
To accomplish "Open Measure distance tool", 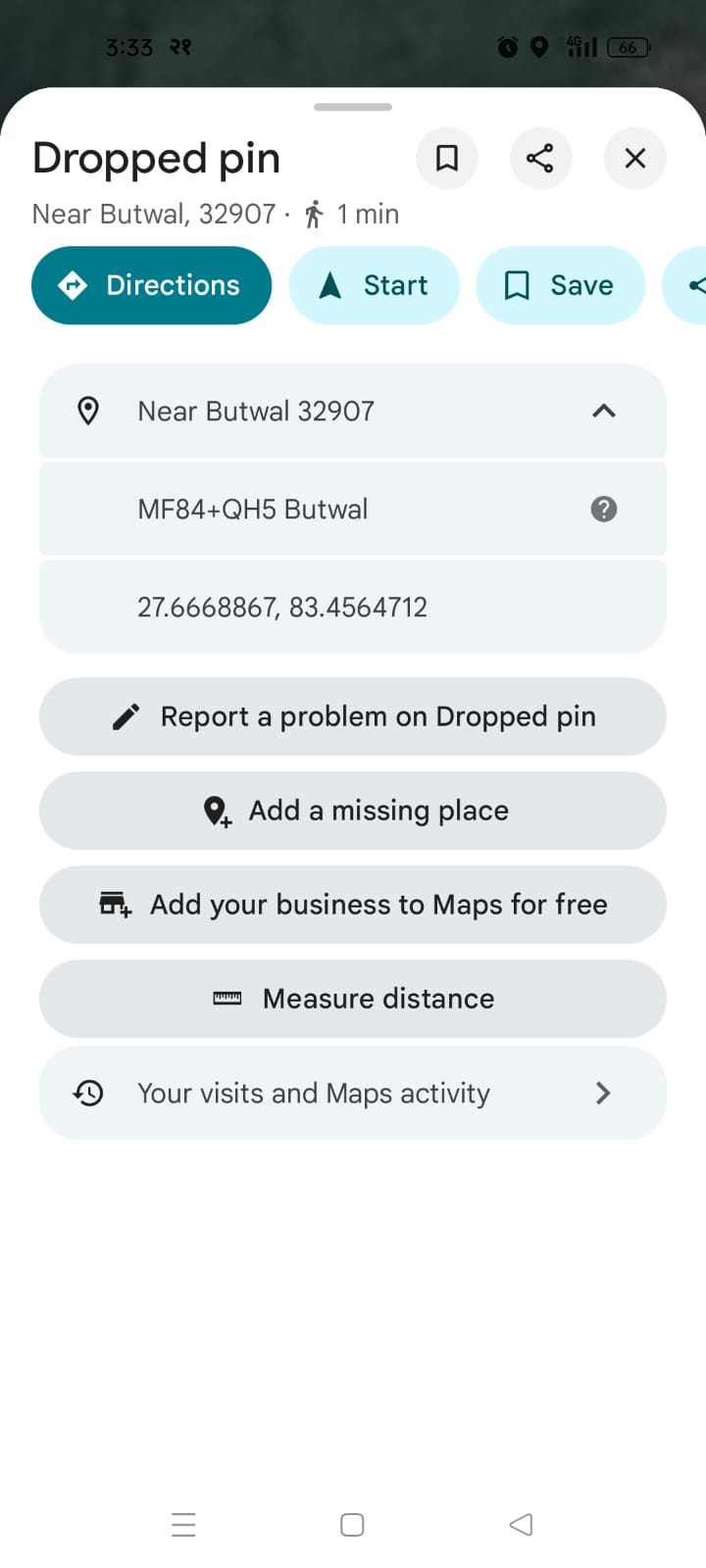I will [x=353, y=999].
